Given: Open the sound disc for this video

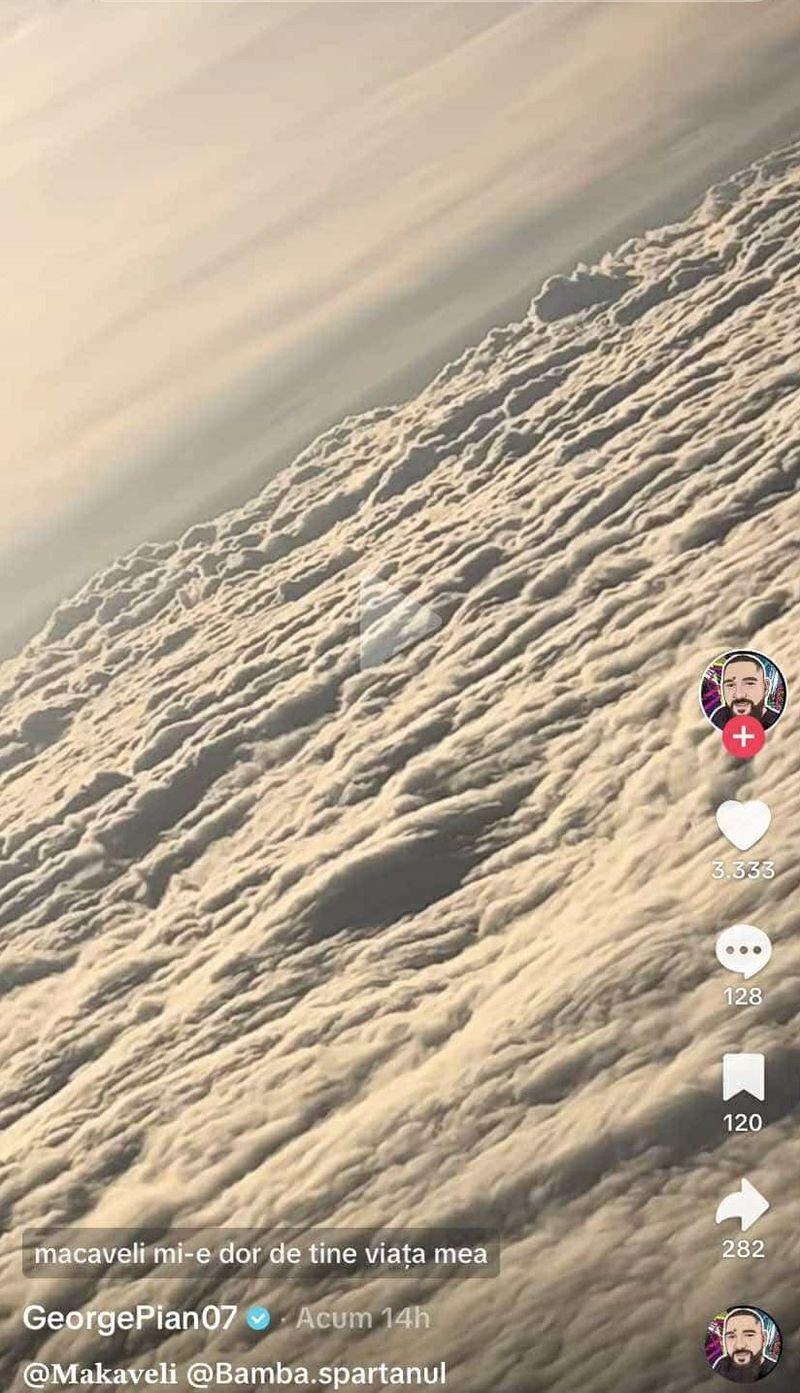Looking at the screenshot, I should [x=743, y=1343].
